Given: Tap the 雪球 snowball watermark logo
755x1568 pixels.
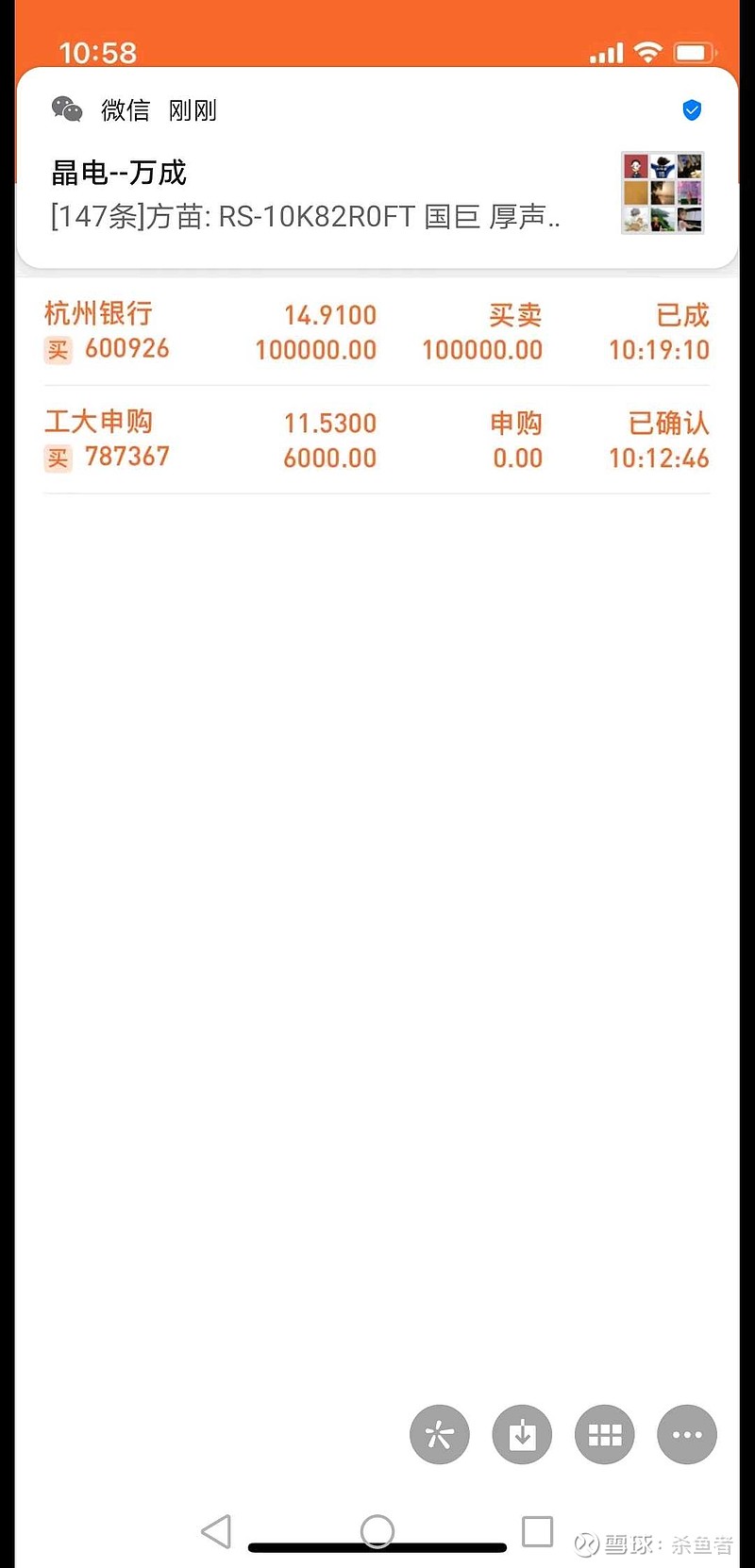Looking at the screenshot, I should point(587,1542).
